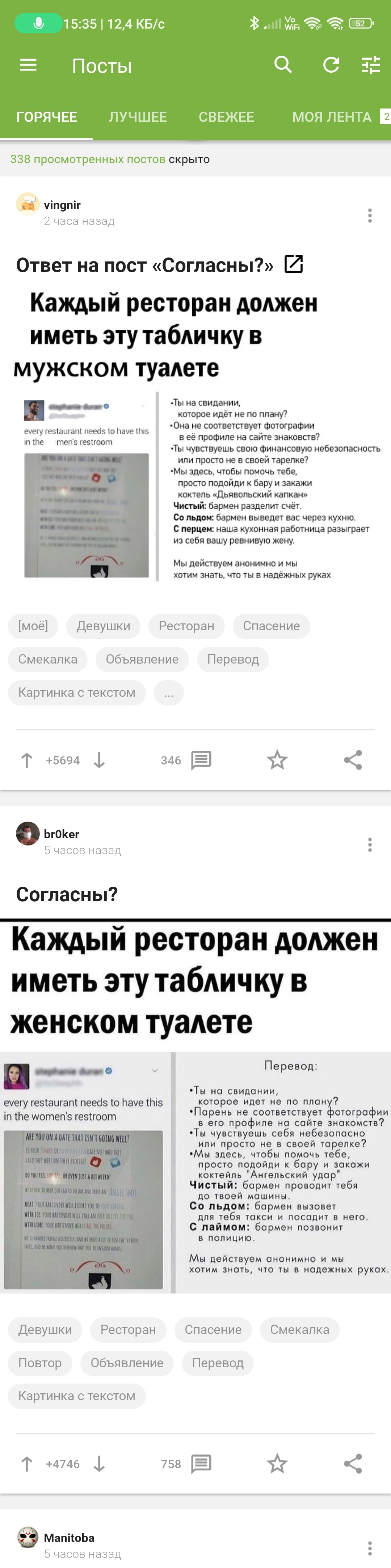Screen dimensions: 391x1568
Task: Share vingnir's post
Action: point(353,760)
